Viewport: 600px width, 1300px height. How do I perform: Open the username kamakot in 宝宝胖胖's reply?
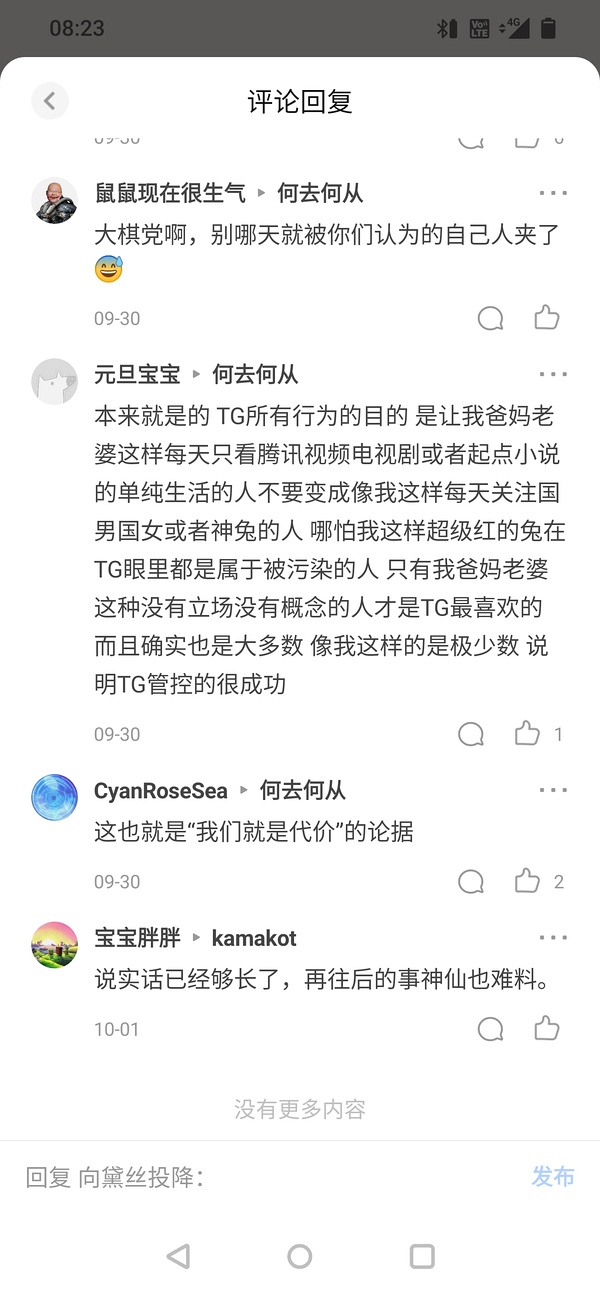(254, 938)
